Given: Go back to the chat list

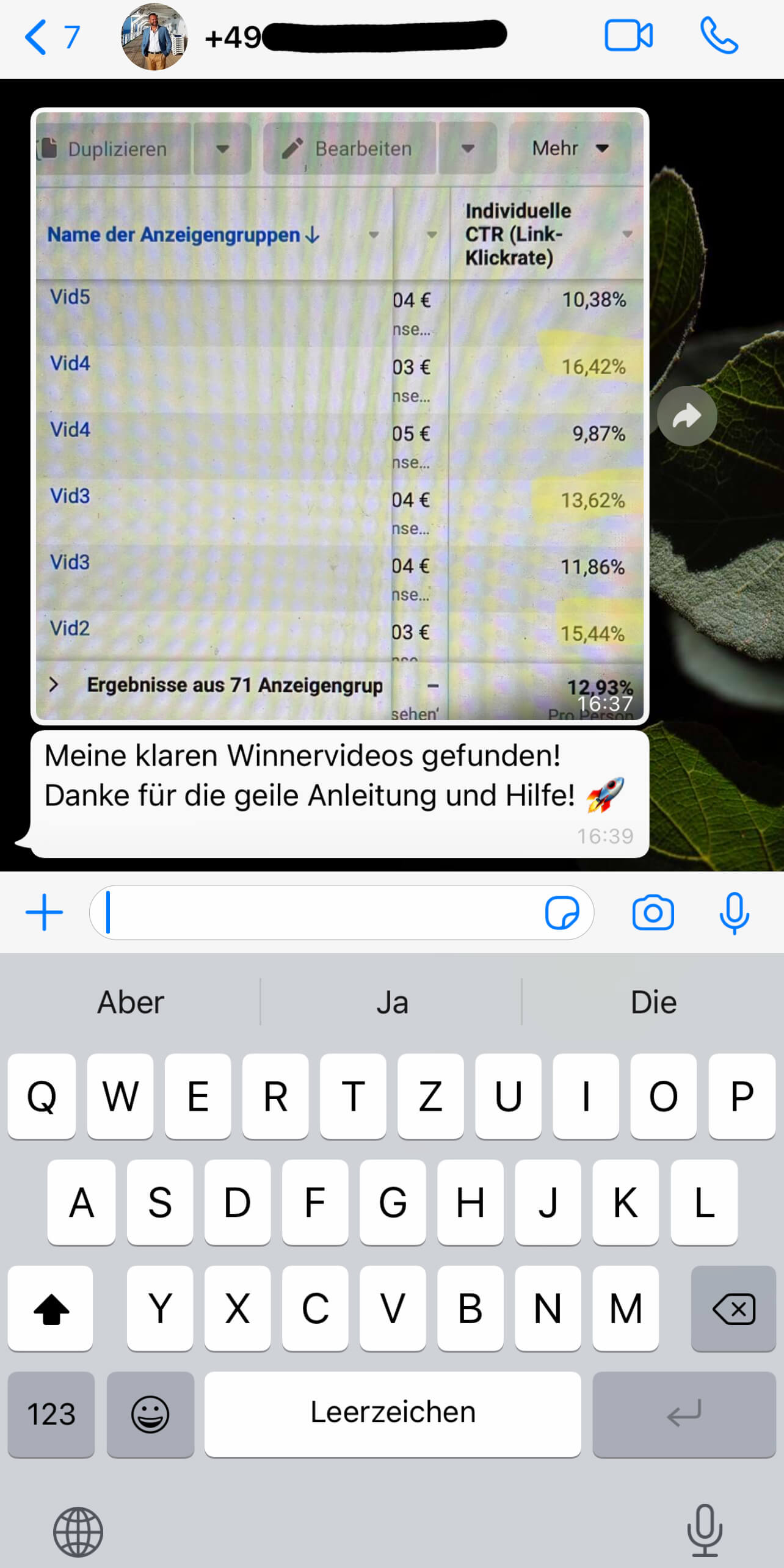Looking at the screenshot, I should pos(50,38).
